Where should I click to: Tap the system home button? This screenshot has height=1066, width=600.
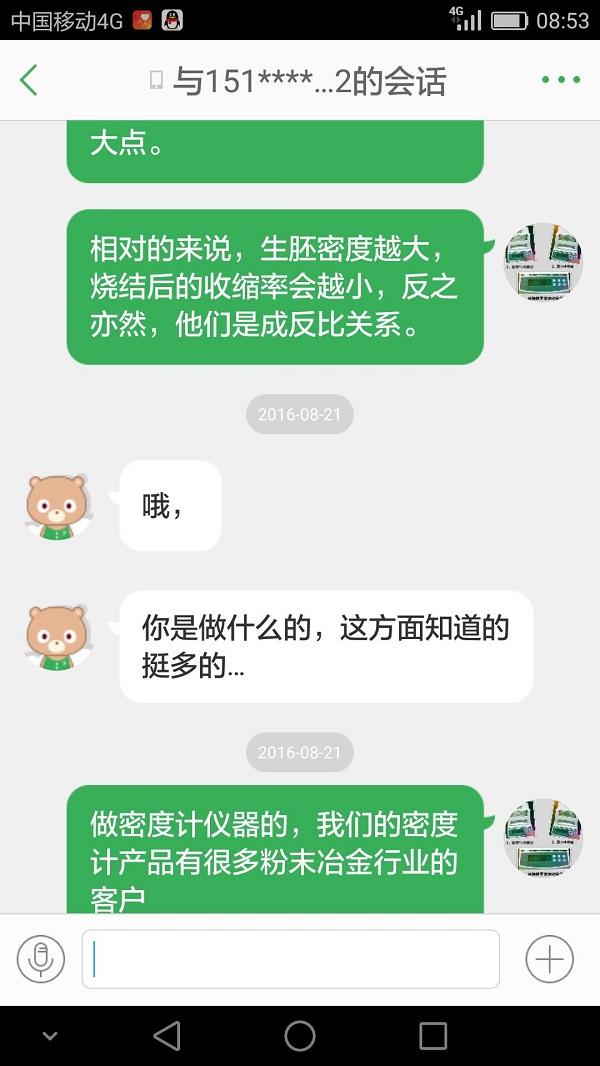coord(300,1036)
